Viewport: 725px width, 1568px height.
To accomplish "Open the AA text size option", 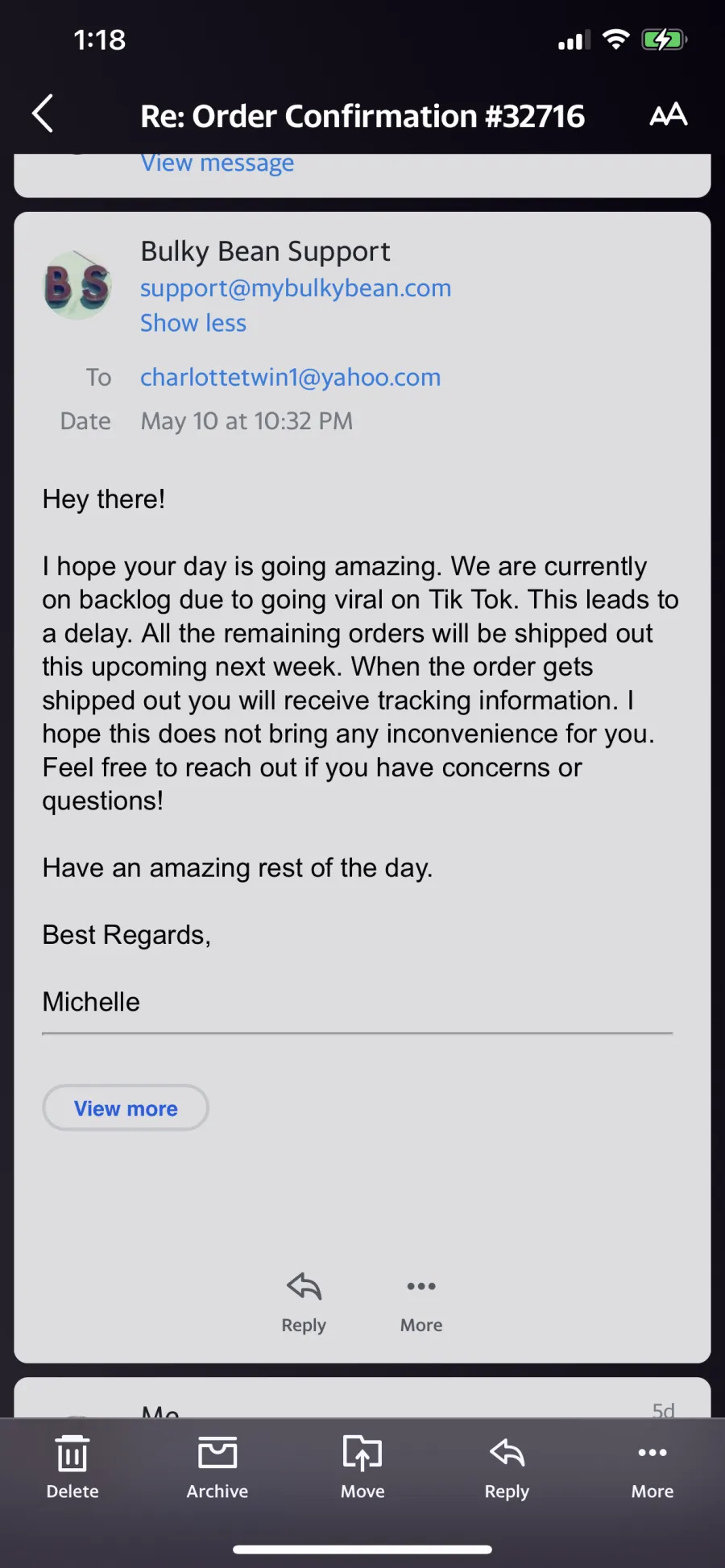I will pos(668,114).
